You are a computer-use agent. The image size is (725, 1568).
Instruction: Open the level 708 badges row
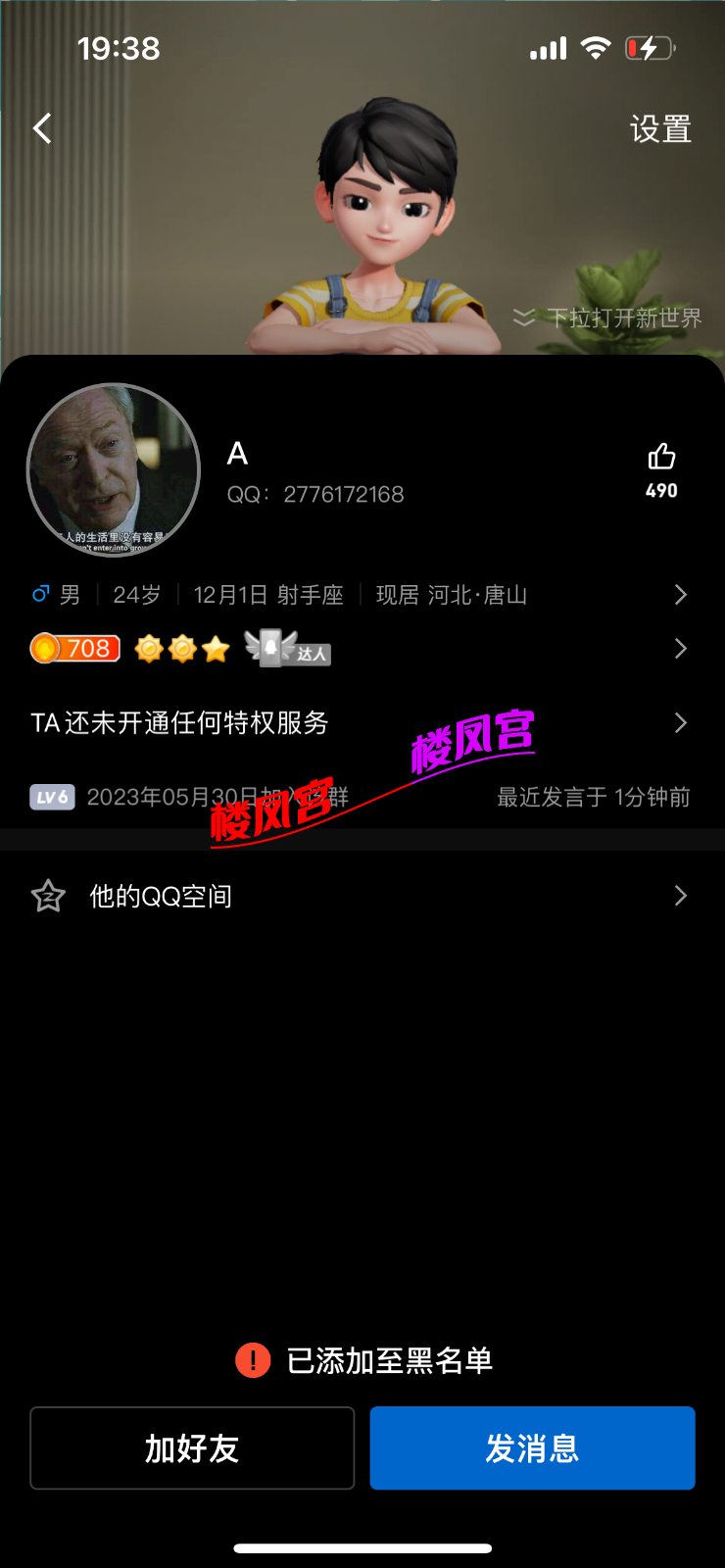click(x=361, y=649)
